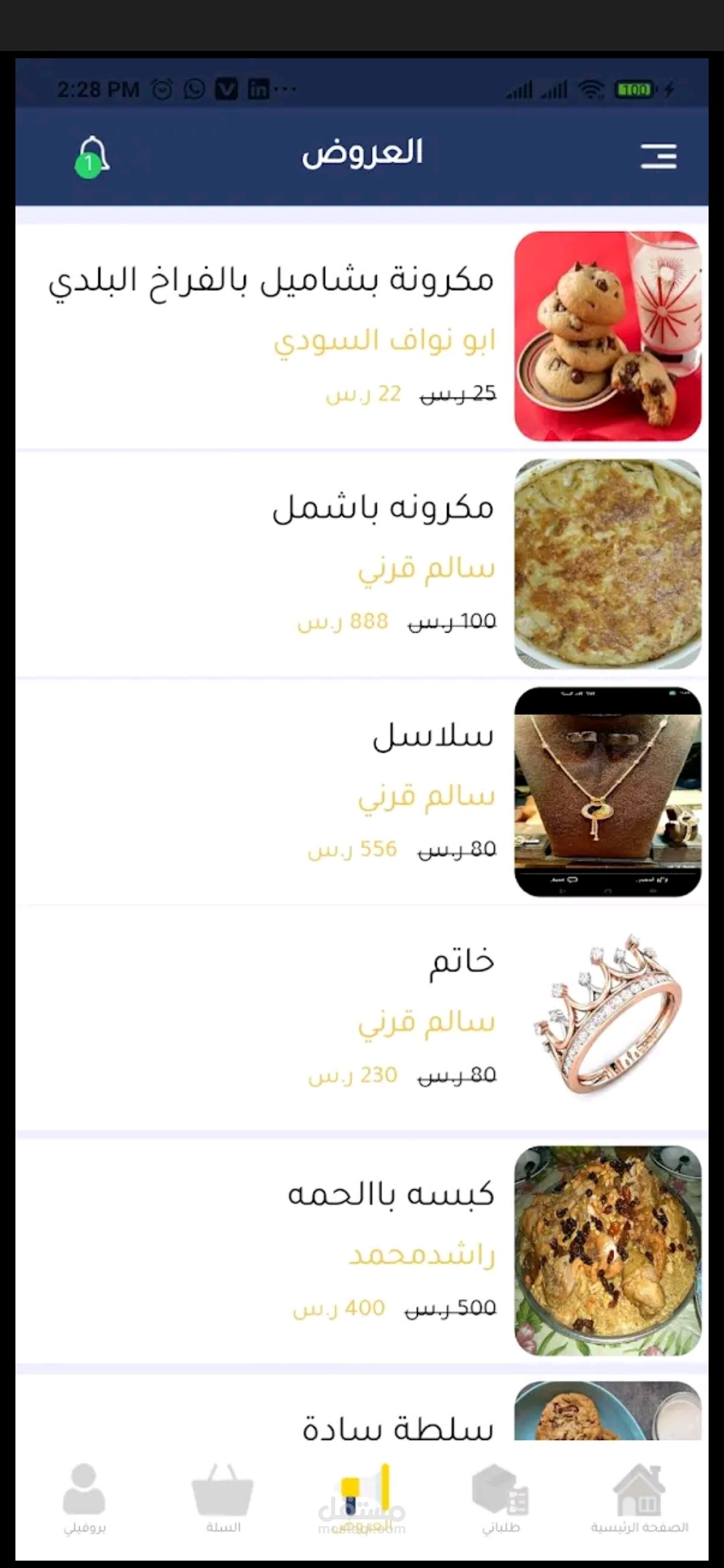Open the notifications bell
The width and height of the screenshot is (724, 1568).
[x=93, y=156]
